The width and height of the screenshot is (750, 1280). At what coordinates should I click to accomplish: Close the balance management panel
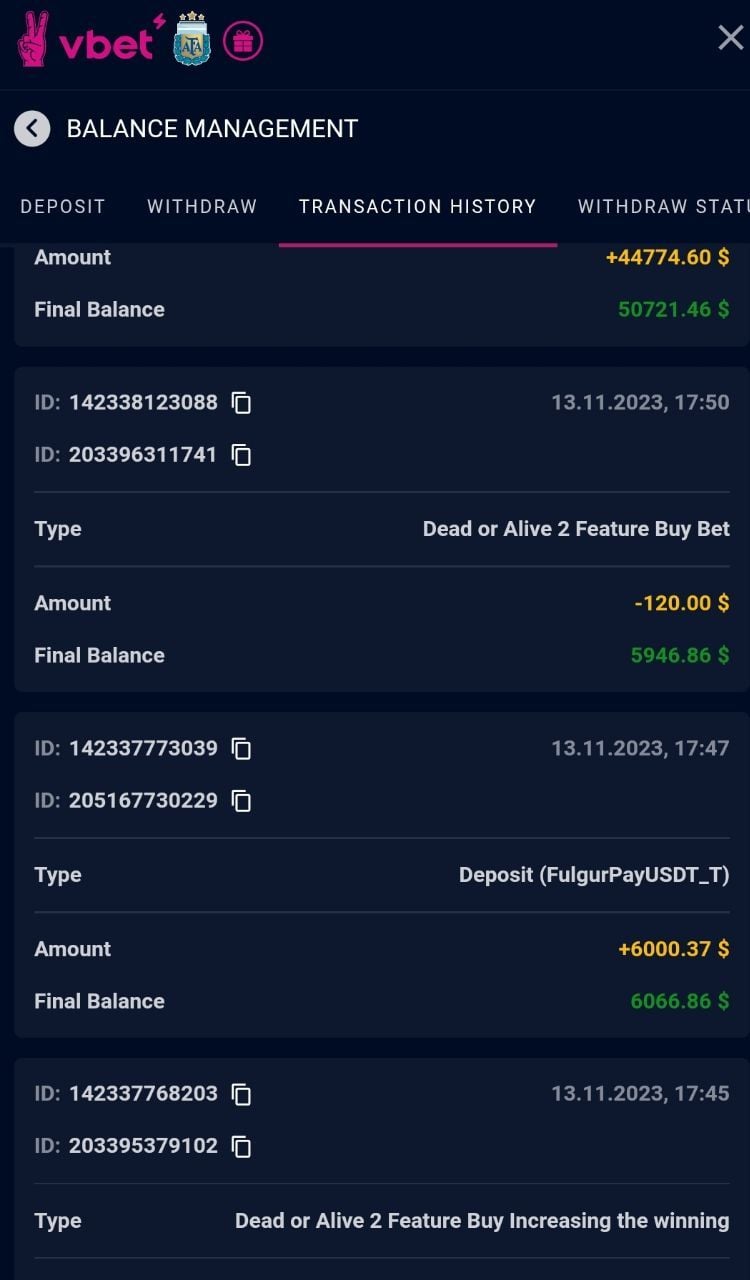pyautogui.click(x=731, y=38)
